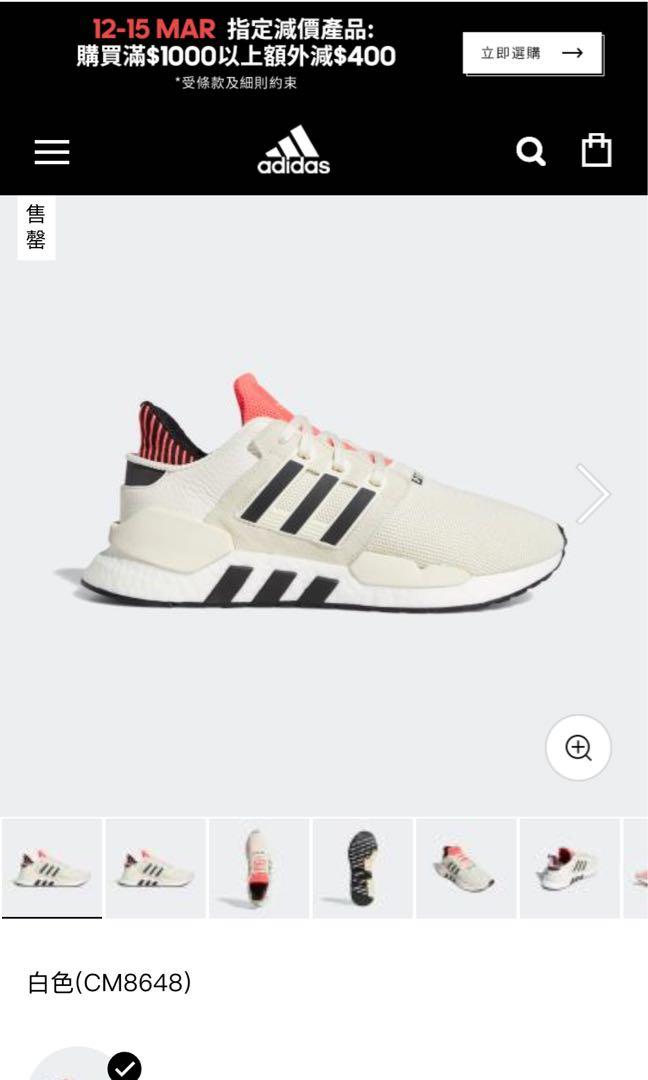648x1080 pixels.
Task: Open the shopping bag
Action: click(x=597, y=151)
